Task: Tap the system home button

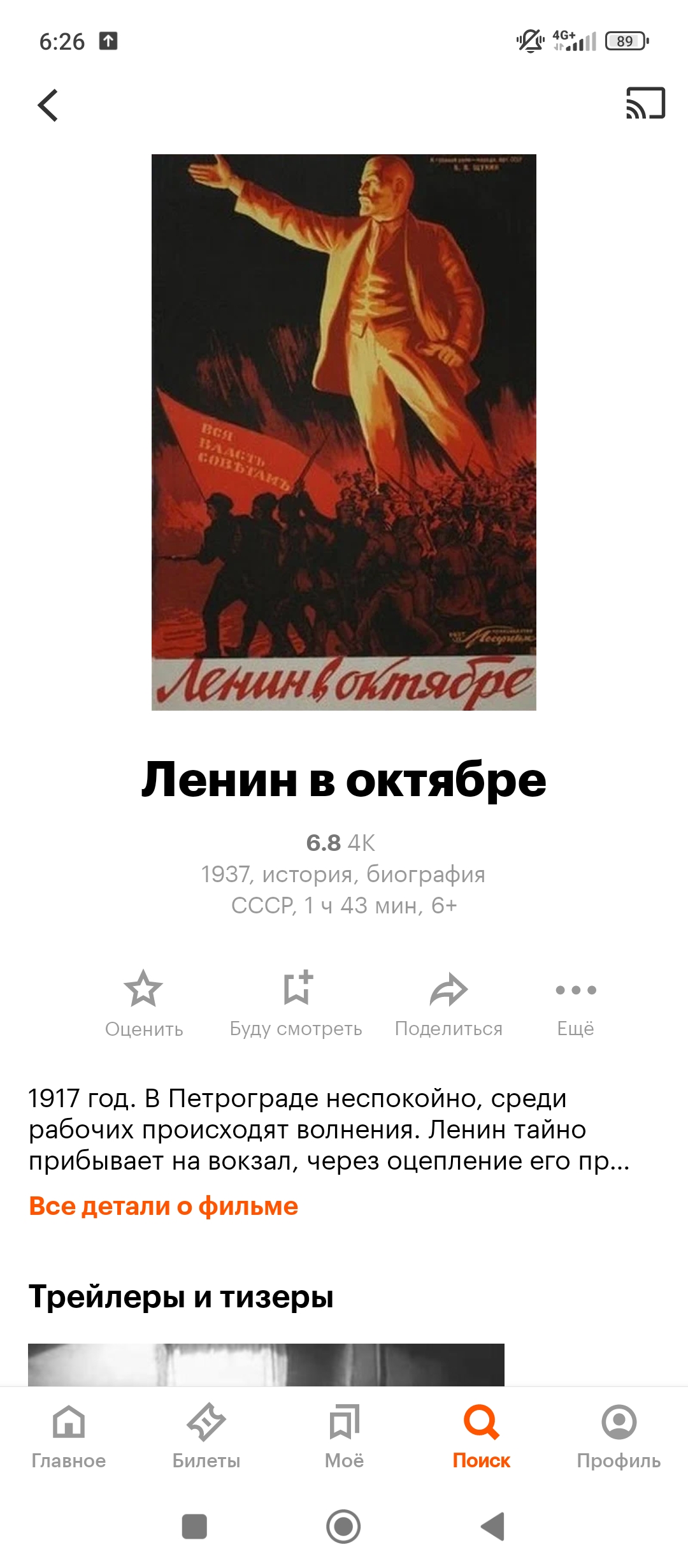Action: tap(344, 1527)
